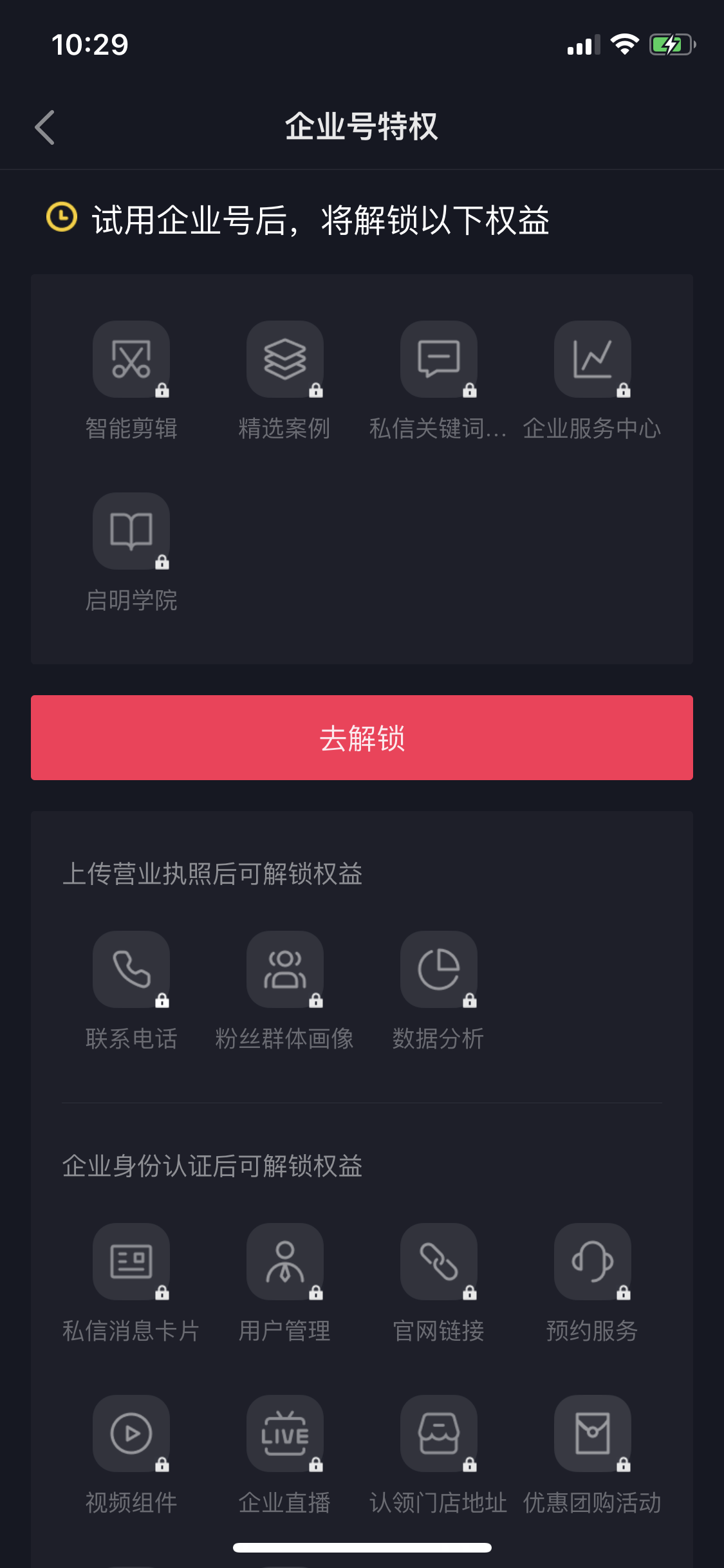Screen dimensions: 724x1568
Task: Open 预约服务
Action: pyautogui.click(x=592, y=1283)
